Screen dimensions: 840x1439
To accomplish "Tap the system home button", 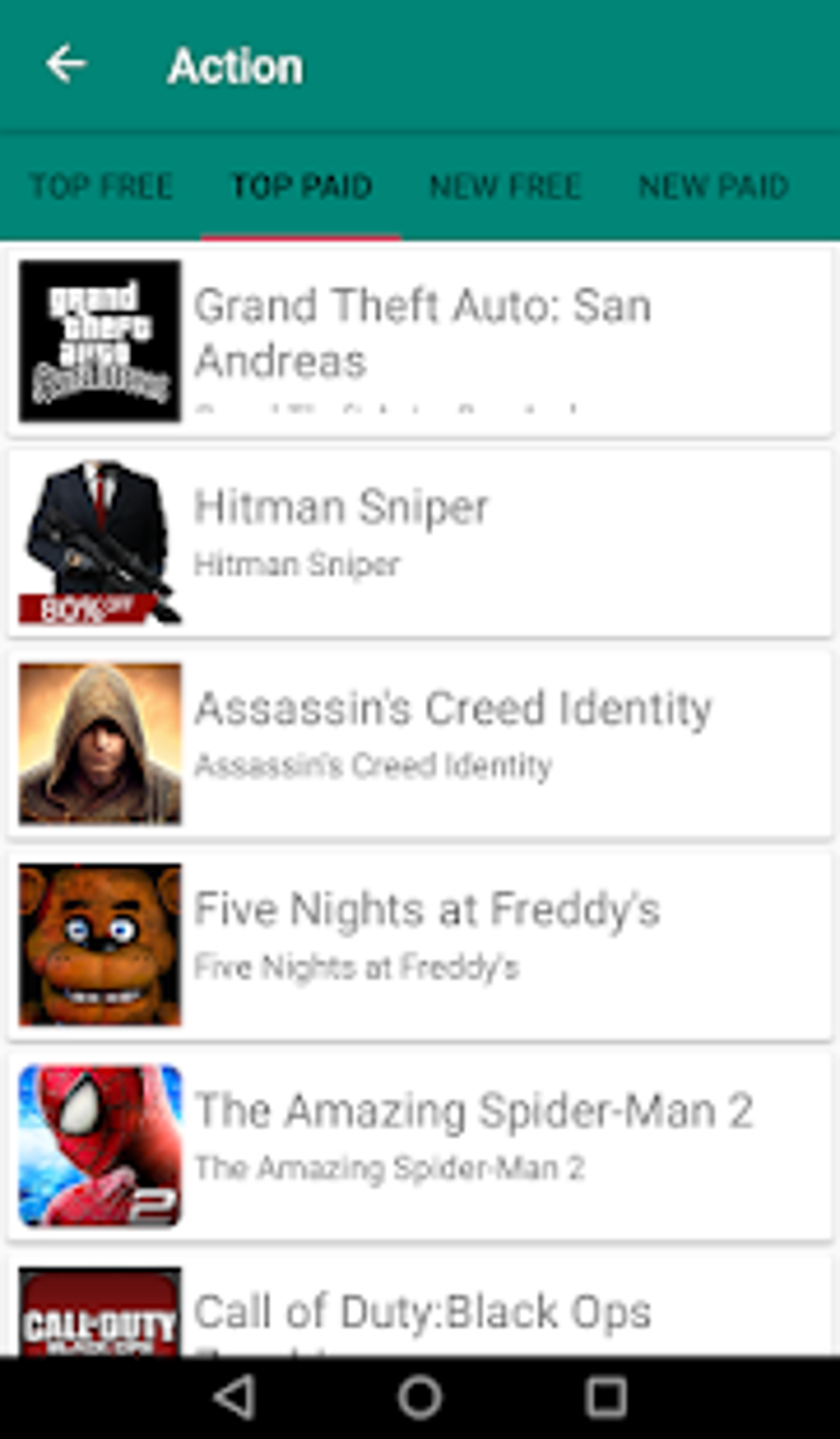I will (420, 1397).
